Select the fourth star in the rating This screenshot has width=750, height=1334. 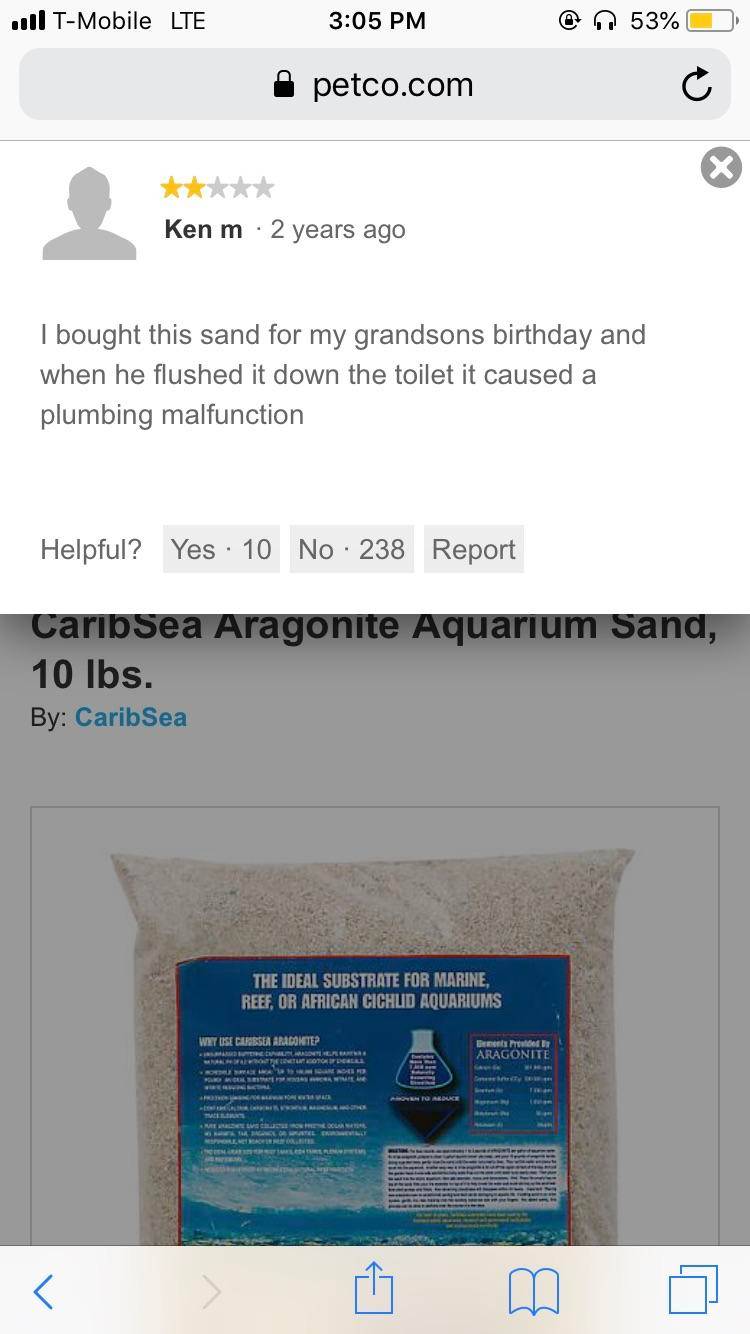(x=240, y=187)
